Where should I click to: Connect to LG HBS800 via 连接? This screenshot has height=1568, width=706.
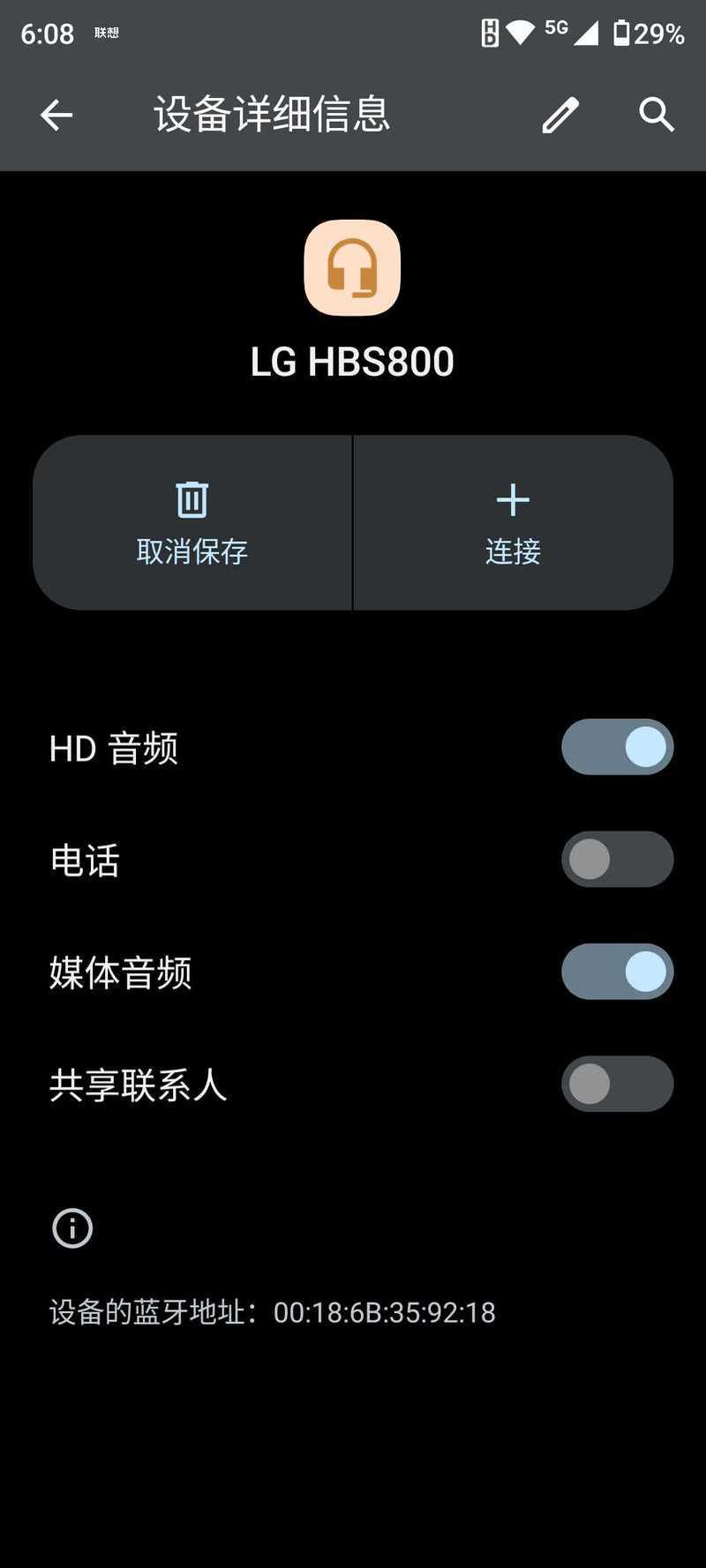[x=513, y=522]
